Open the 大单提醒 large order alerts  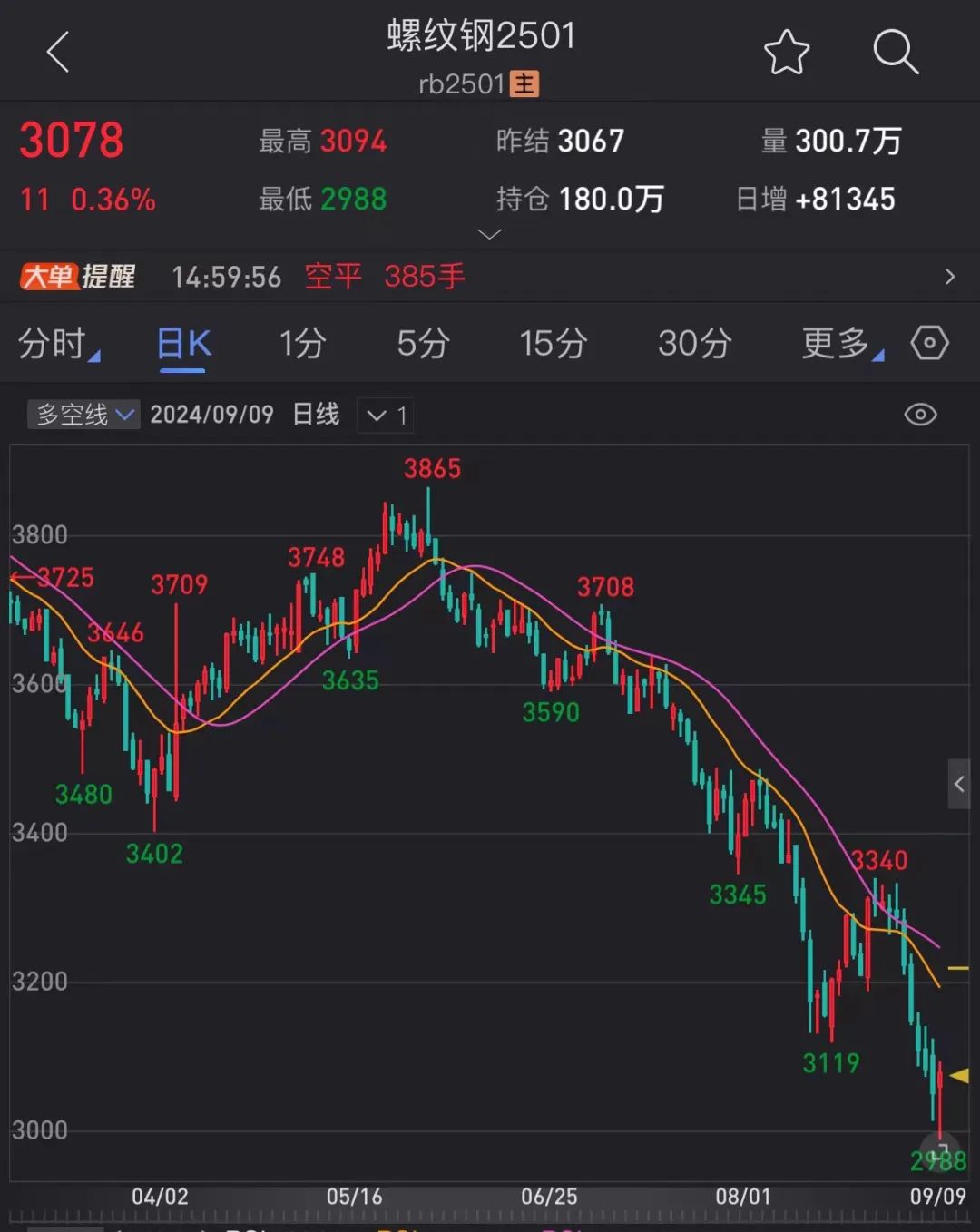click(78, 276)
